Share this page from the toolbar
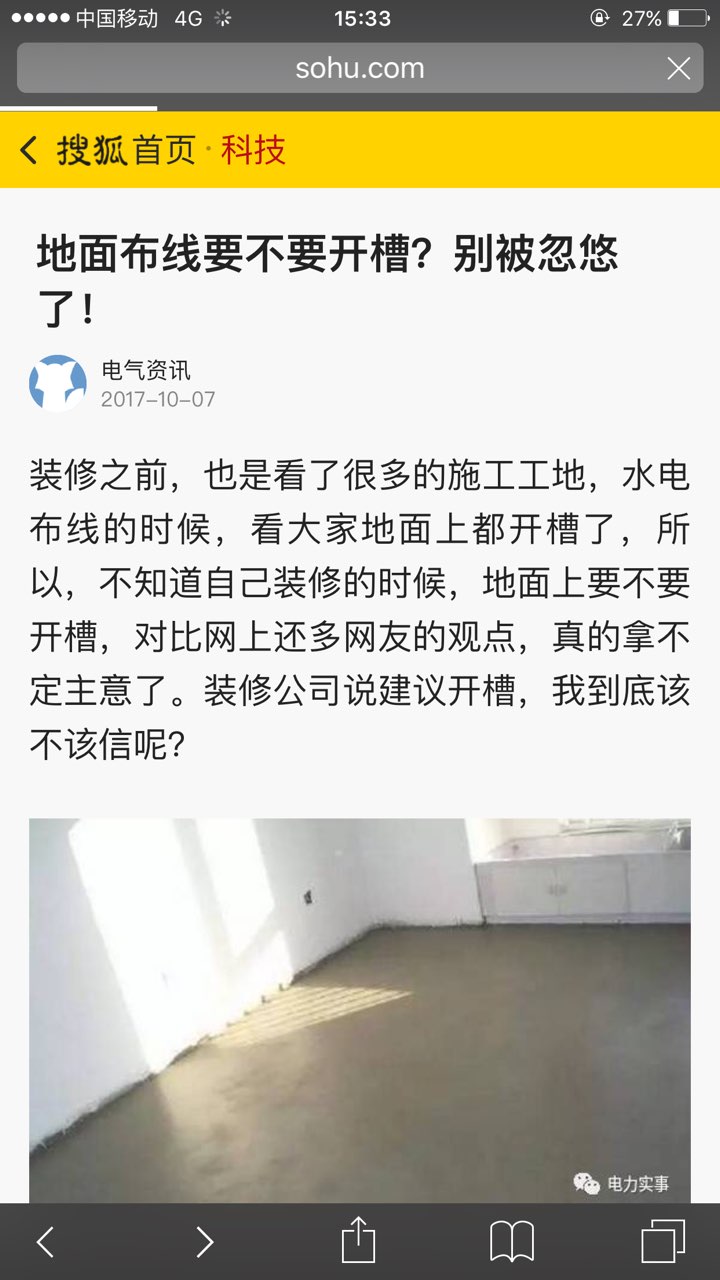 [x=358, y=1241]
